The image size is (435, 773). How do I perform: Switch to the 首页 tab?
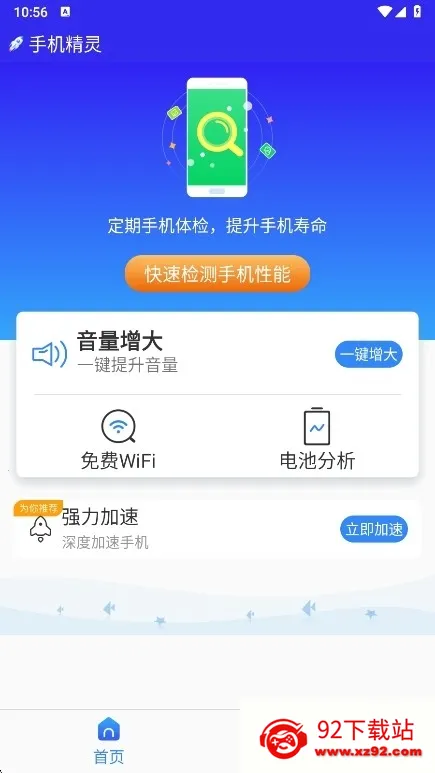coord(109,741)
